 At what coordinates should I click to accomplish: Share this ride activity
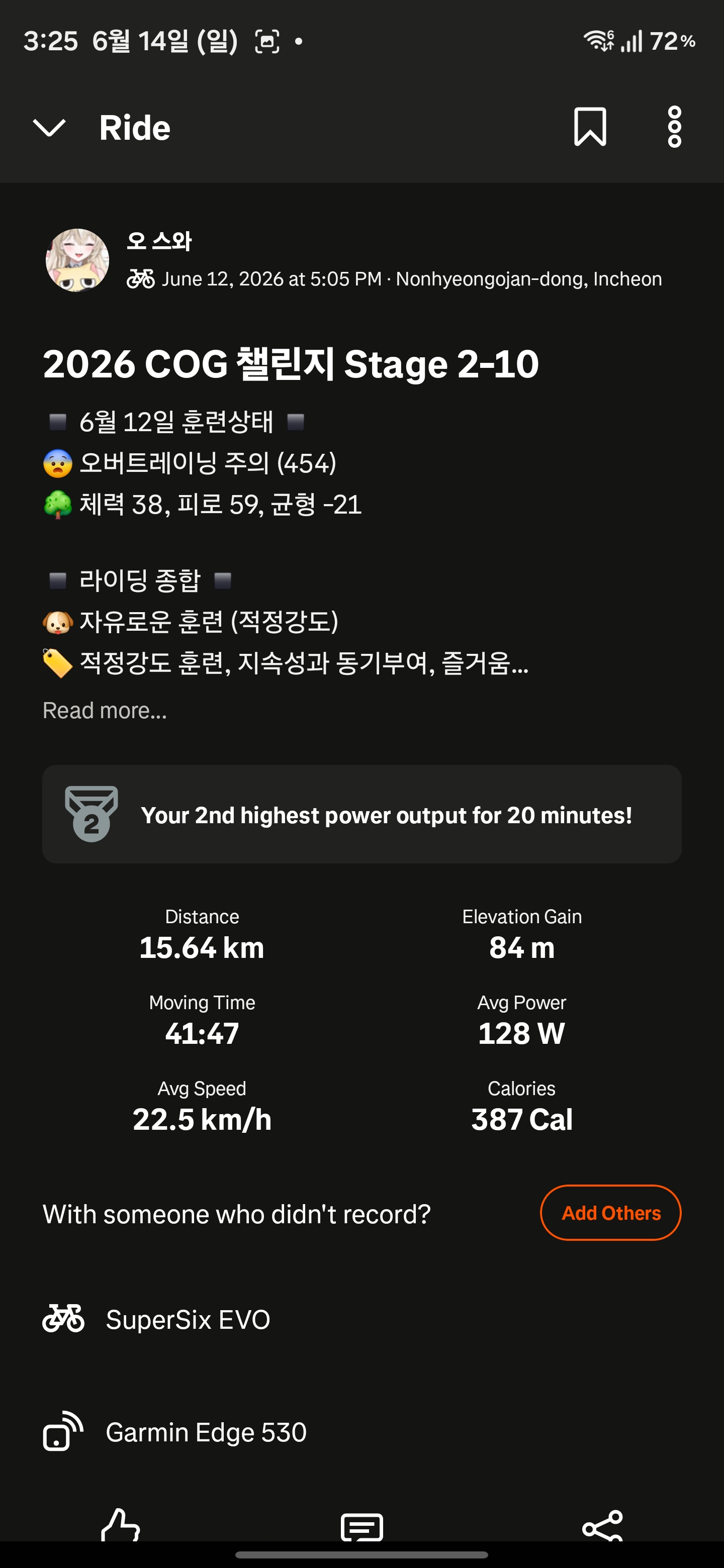603,1526
